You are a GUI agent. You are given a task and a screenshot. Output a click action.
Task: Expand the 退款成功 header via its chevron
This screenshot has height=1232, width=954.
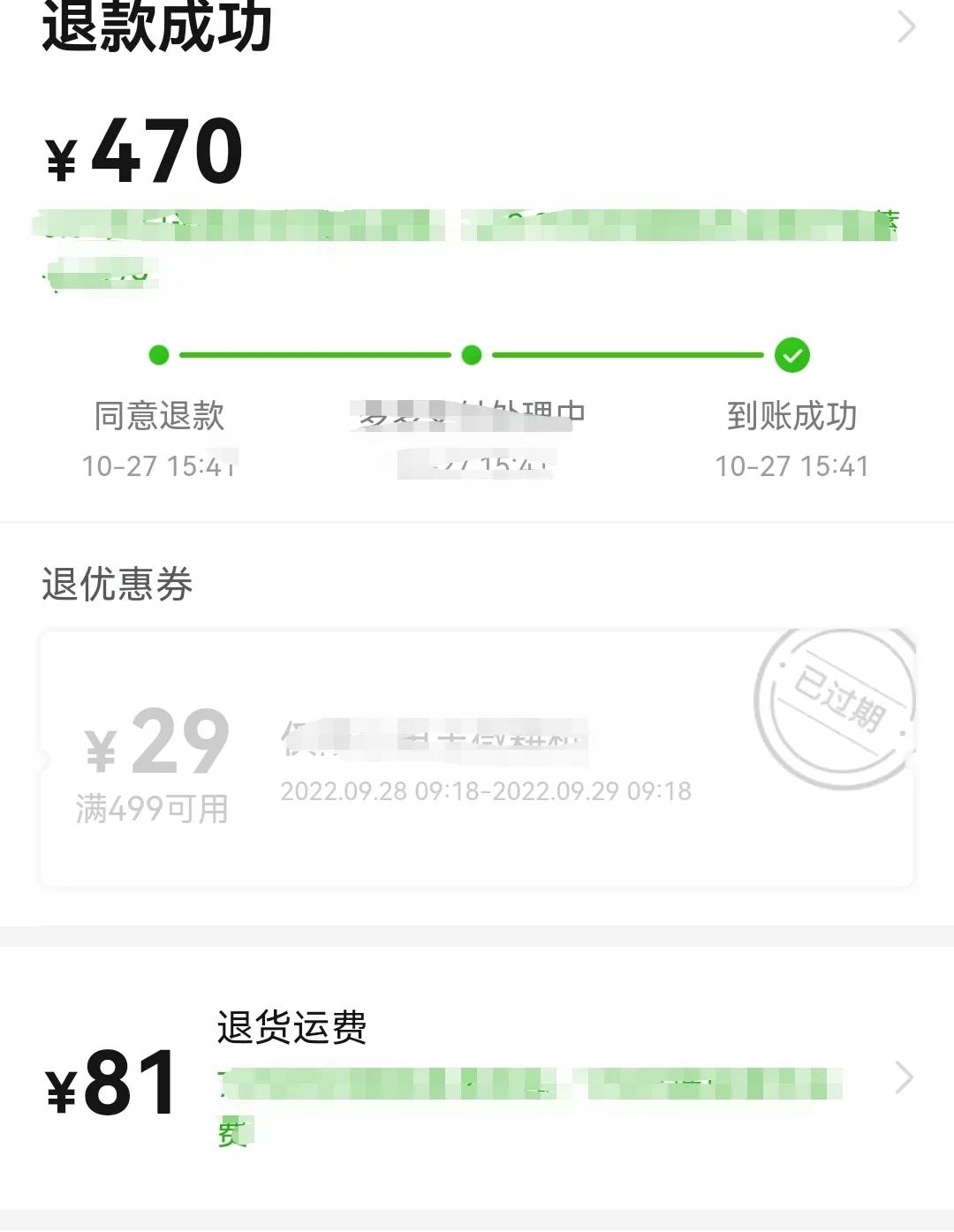tap(908, 26)
